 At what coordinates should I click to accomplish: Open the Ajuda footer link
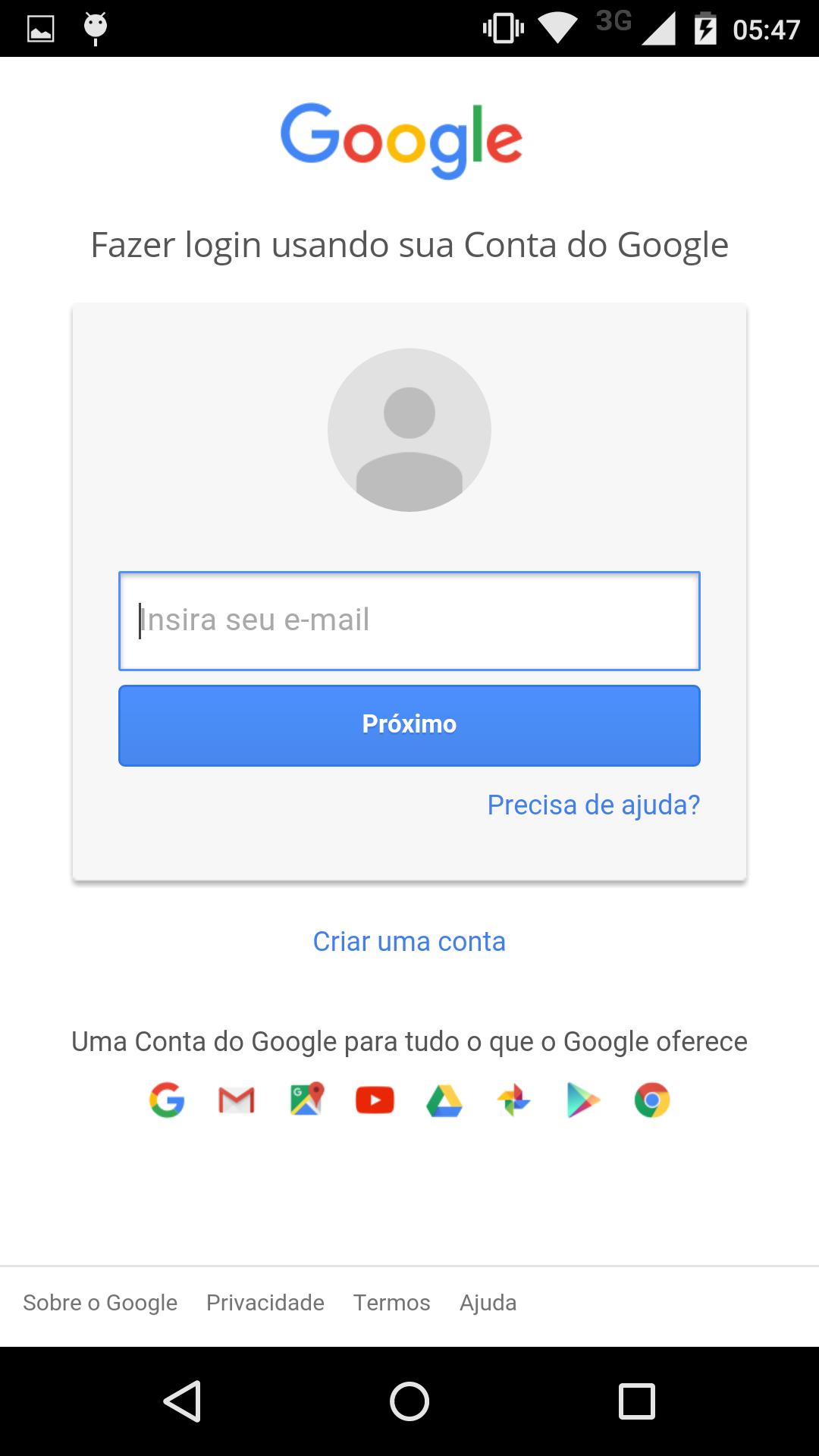tap(488, 1302)
